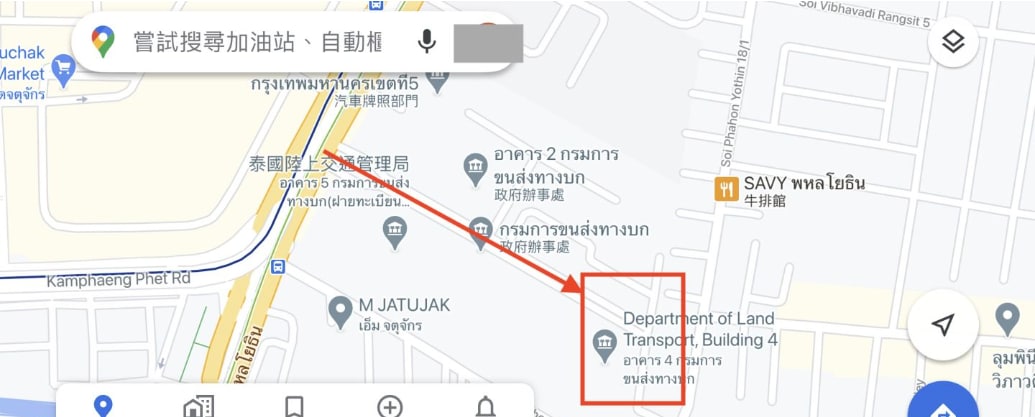1035x417 pixels.
Task: Tap the M JATUJAK place marker
Action: coord(341,310)
